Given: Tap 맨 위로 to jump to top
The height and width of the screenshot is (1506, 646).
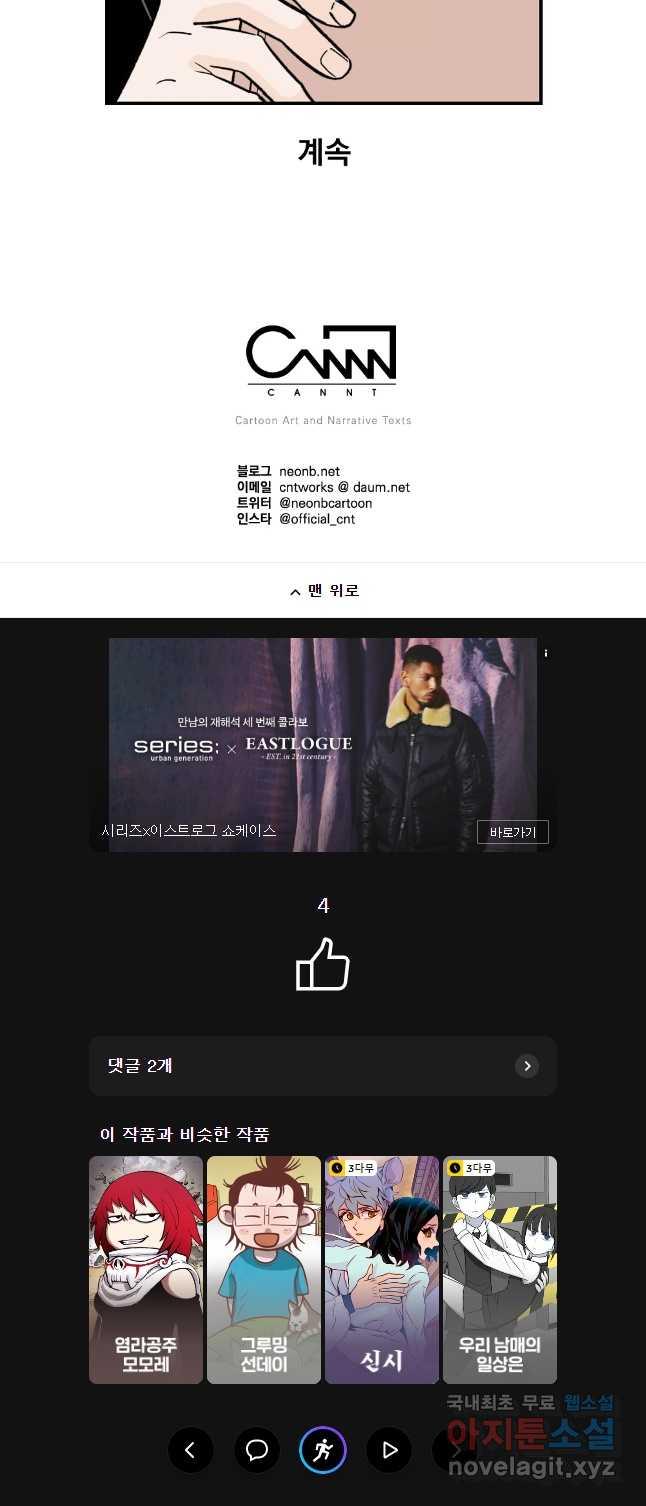Looking at the screenshot, I should tap(323, 591).
